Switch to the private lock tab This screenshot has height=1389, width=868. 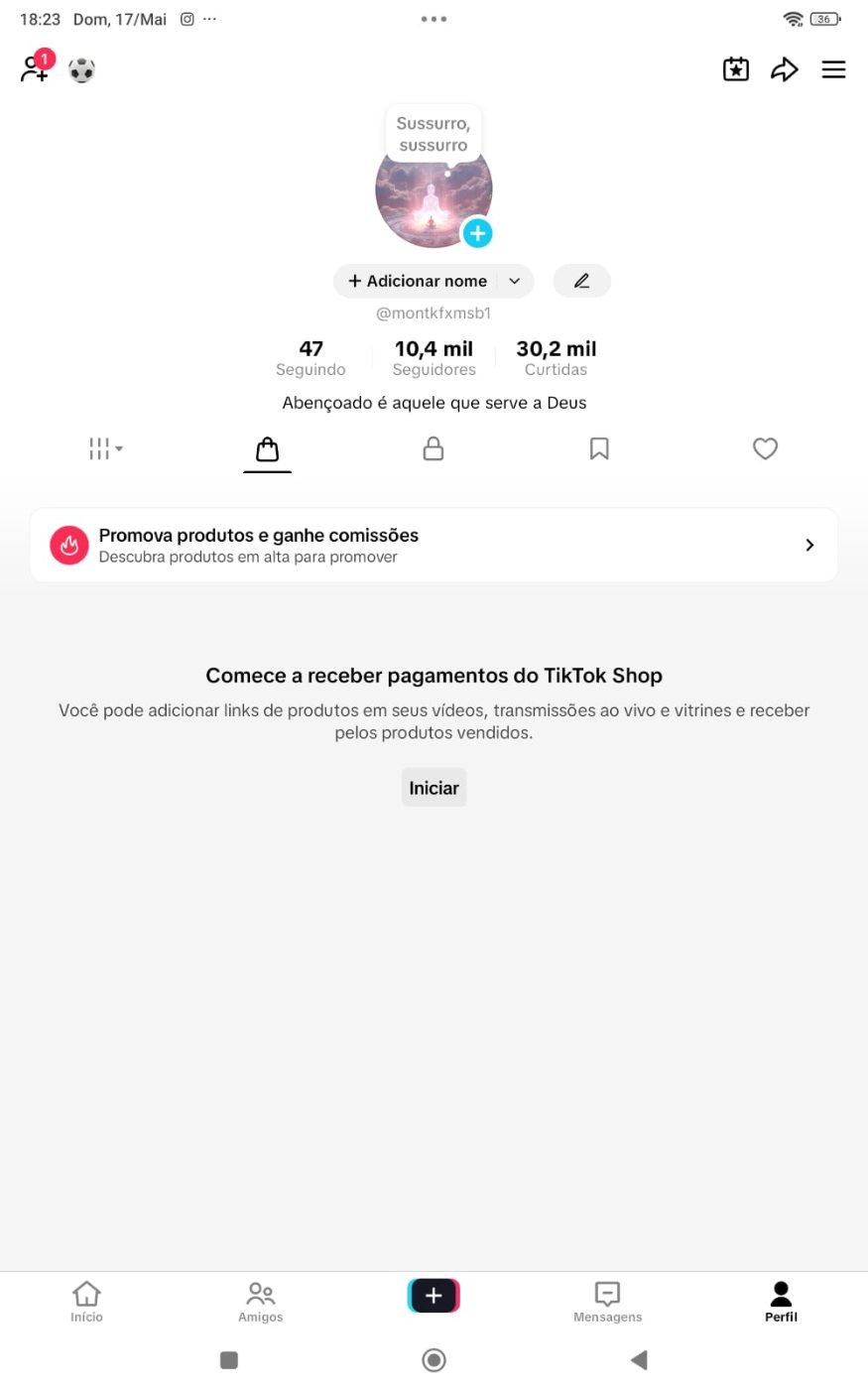(x=434, y=448)
